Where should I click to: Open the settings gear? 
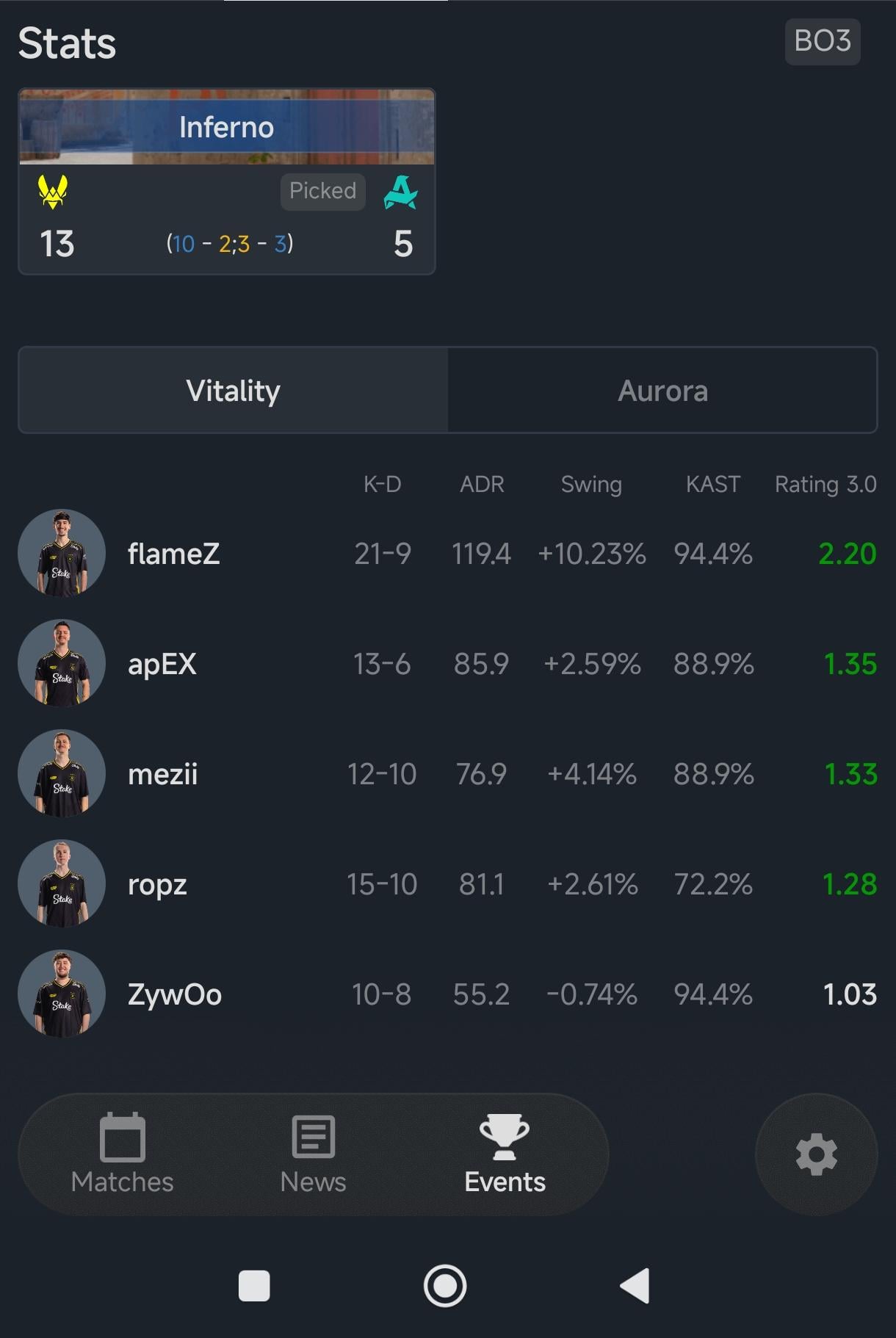816,1154
